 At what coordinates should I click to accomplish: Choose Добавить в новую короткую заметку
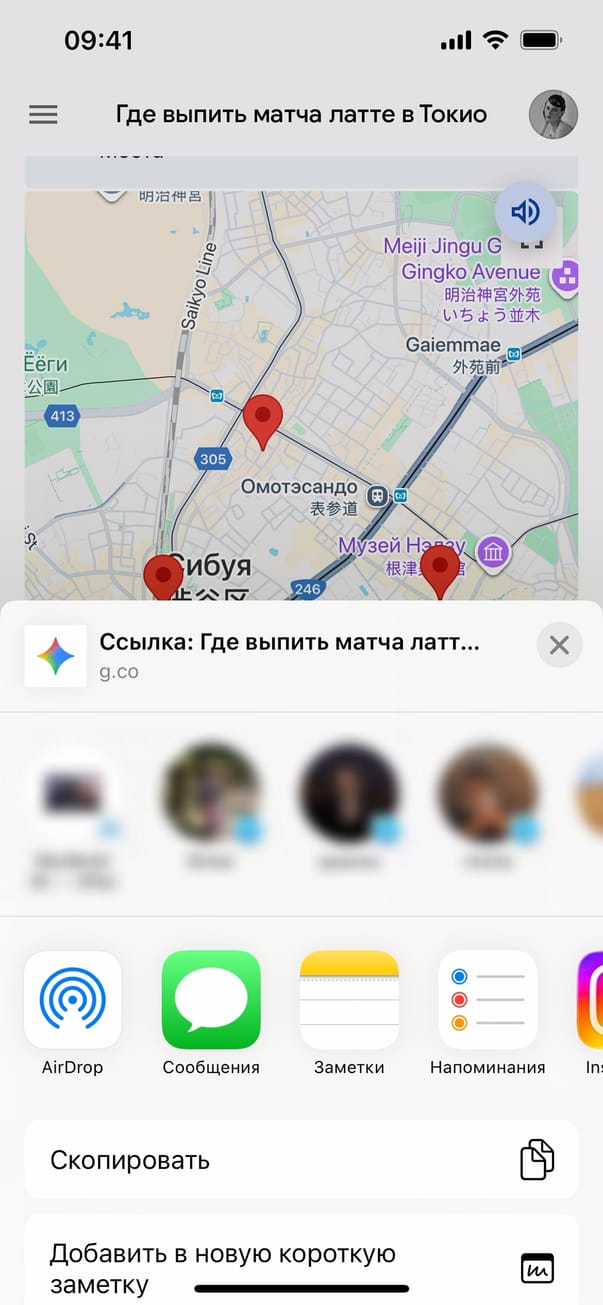point(301,1267)
